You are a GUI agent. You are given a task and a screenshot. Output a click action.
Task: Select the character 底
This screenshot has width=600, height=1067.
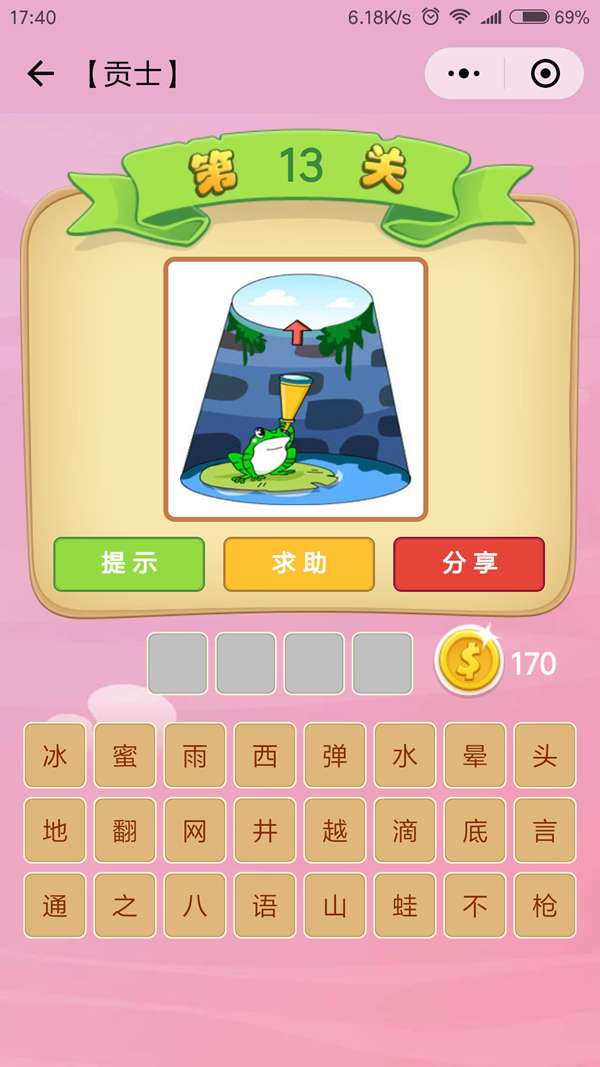coord(475,830)
